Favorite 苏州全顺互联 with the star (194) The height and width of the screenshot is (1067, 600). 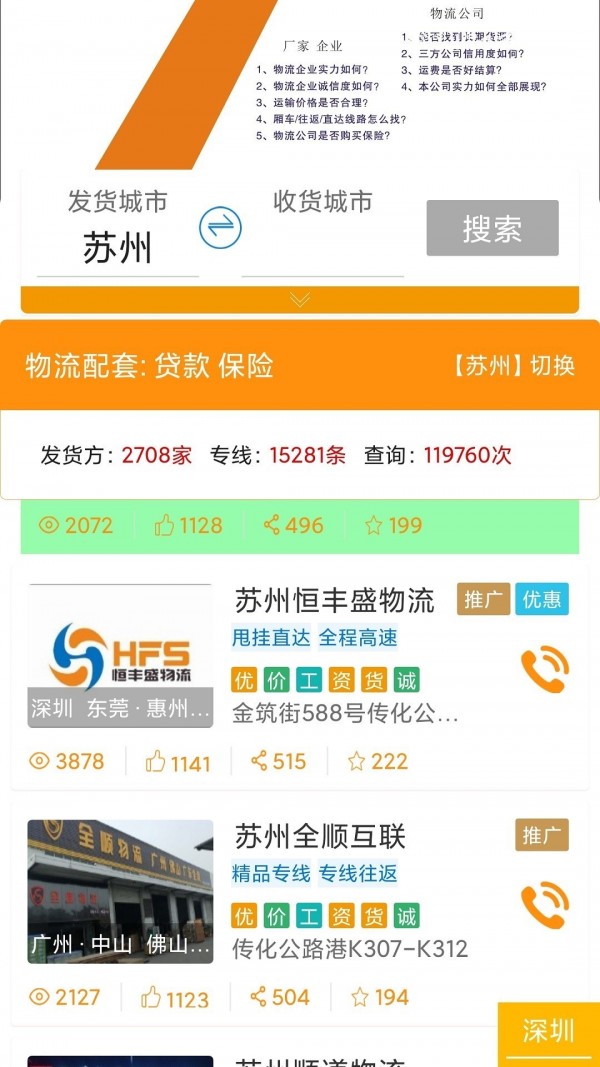[379, 997]
